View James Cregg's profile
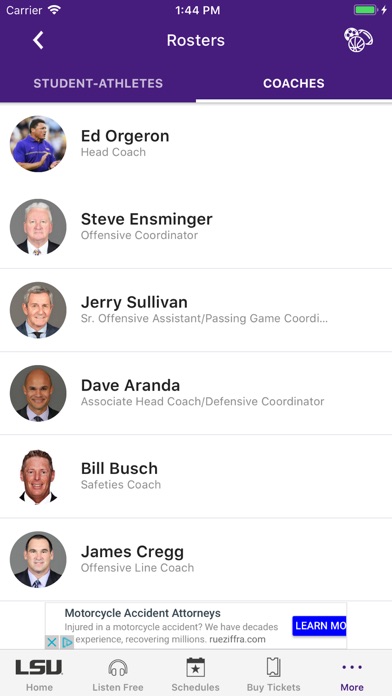This screenshot has height=696, width=392. tap(196, 559)
